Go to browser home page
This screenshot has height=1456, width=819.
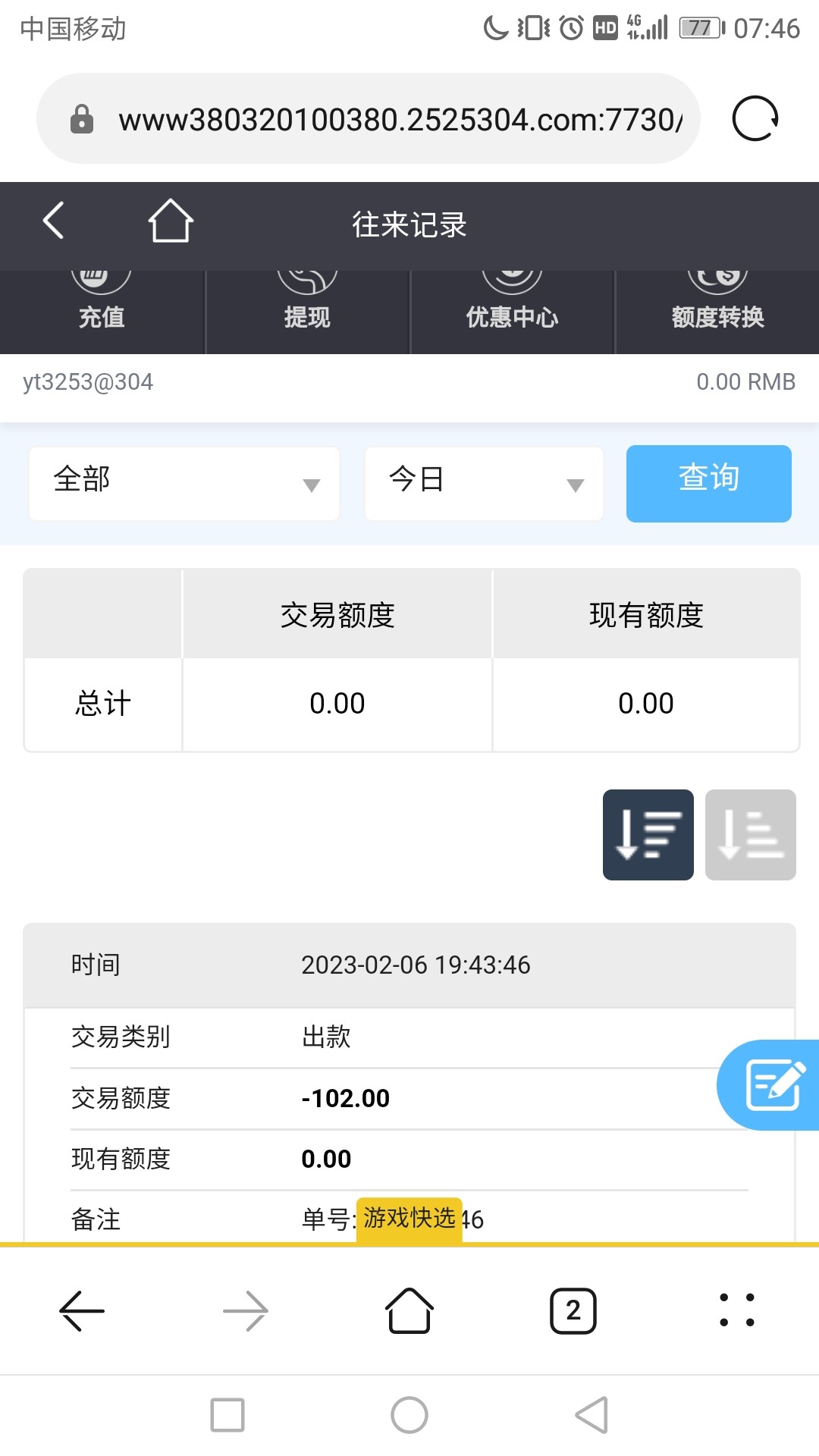409,1310
